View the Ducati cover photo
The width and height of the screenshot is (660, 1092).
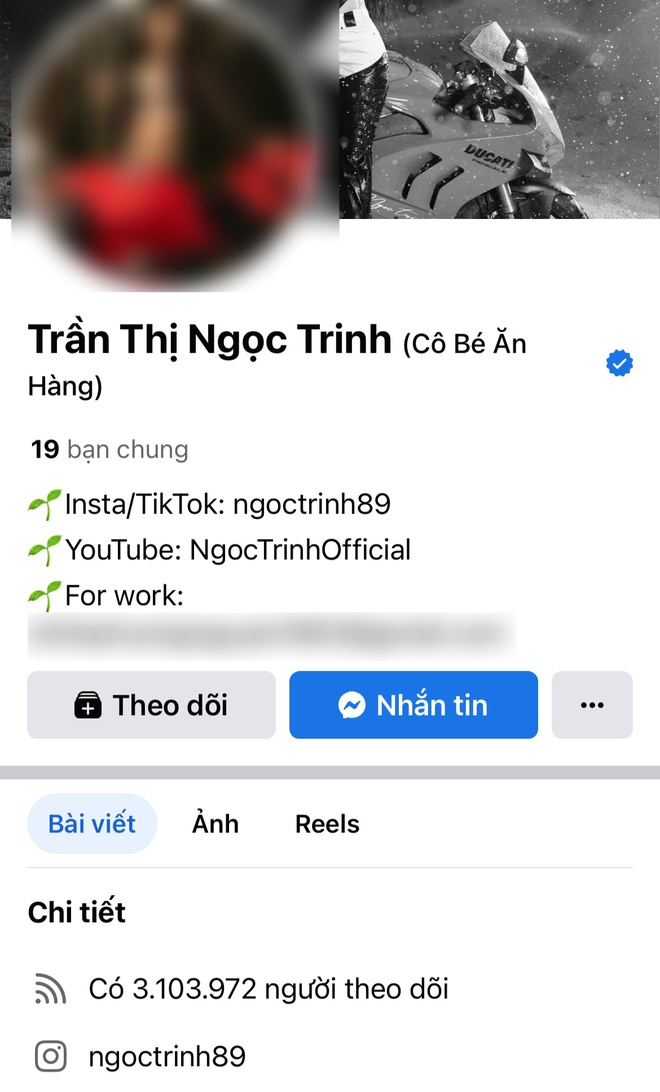[500, 110]
